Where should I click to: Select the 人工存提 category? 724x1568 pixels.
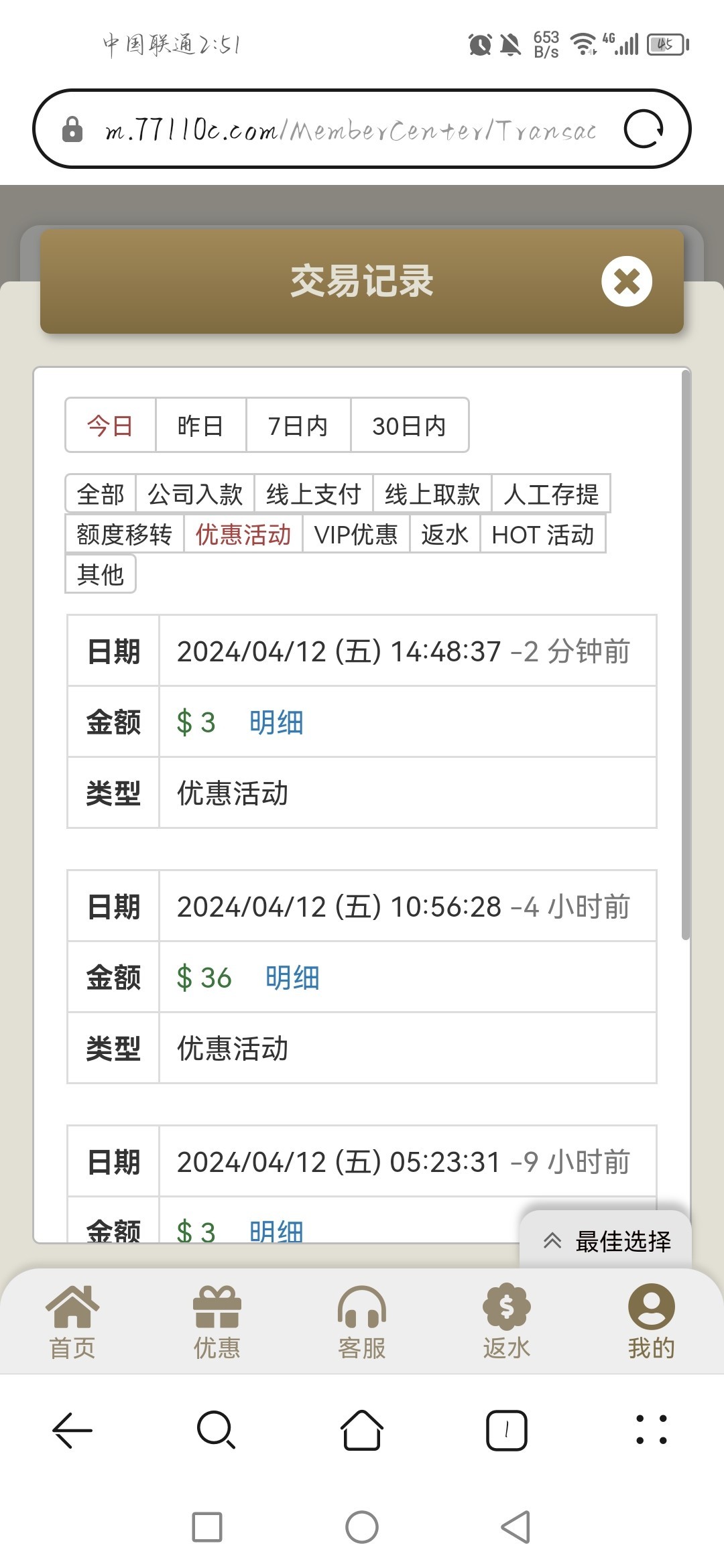[551, 495]
